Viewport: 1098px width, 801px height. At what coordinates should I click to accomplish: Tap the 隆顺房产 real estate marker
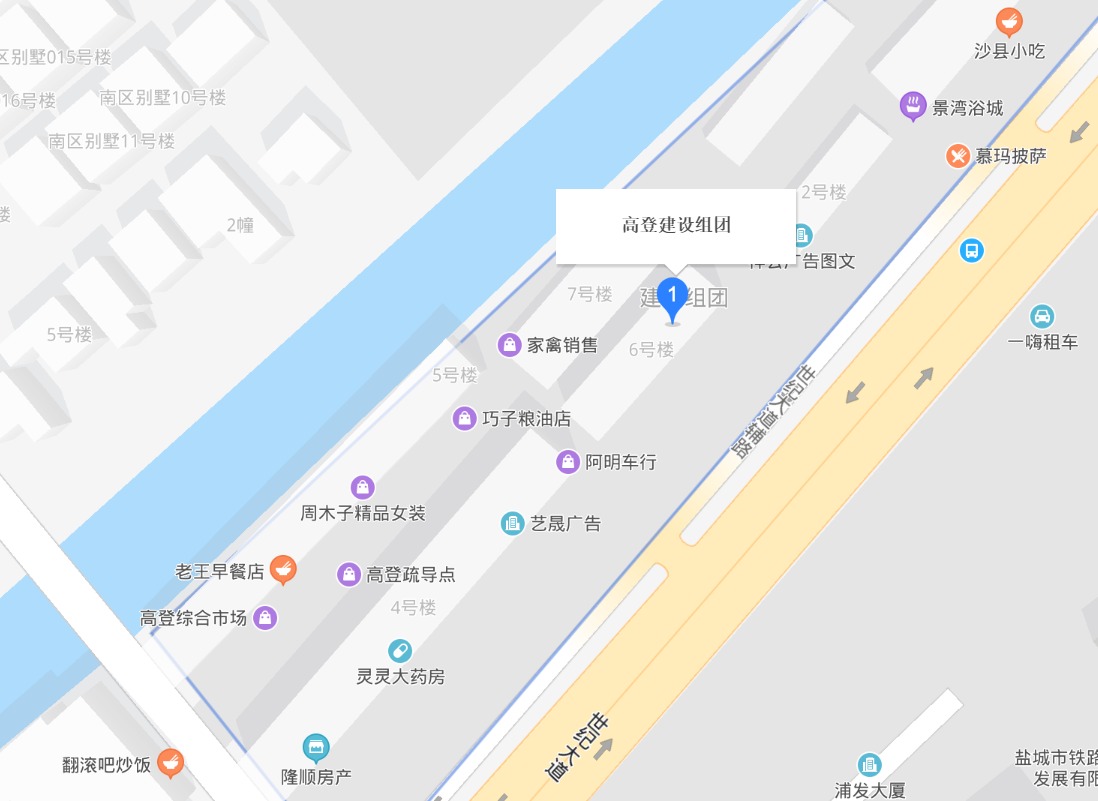(316, 747)
